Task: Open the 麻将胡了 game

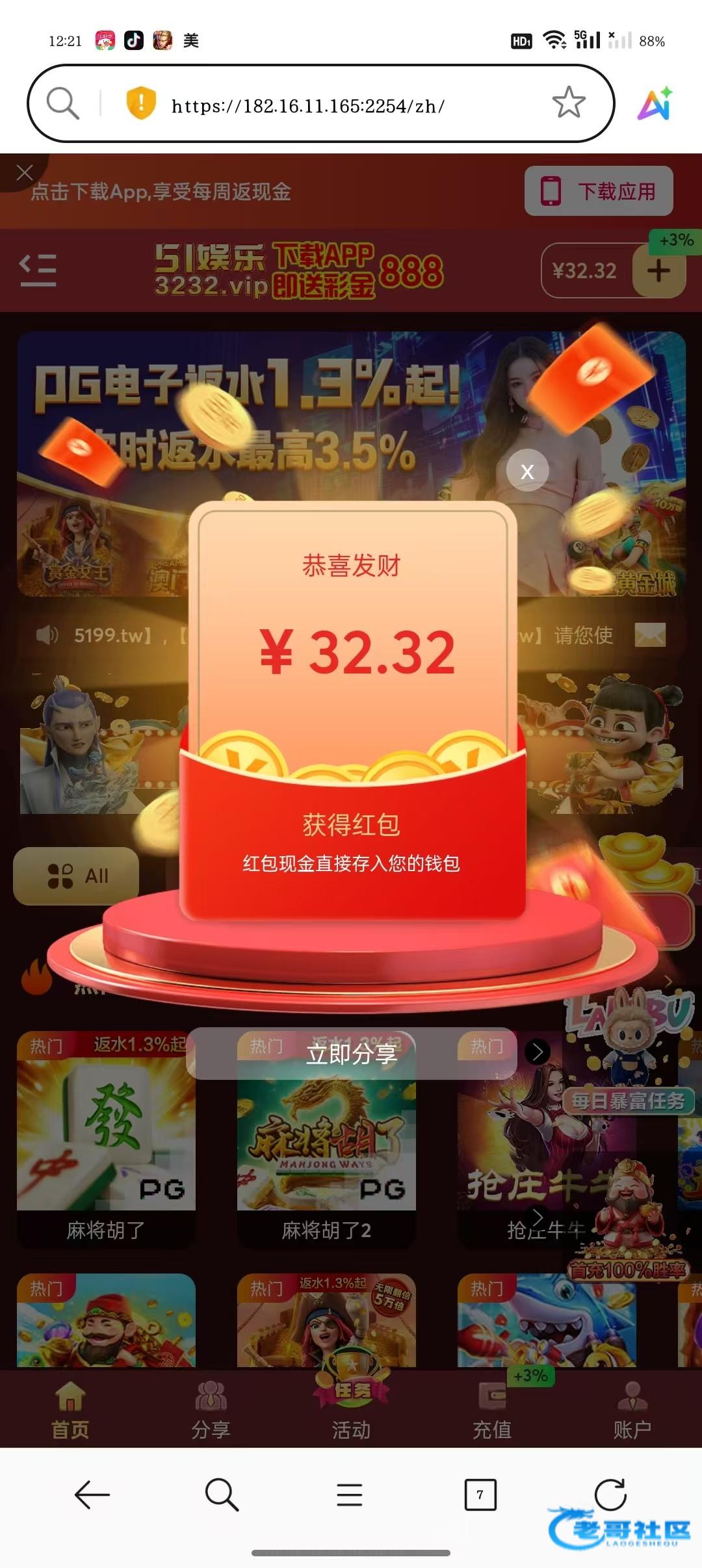Action: pyautogui.click(x=106, y=1138)
